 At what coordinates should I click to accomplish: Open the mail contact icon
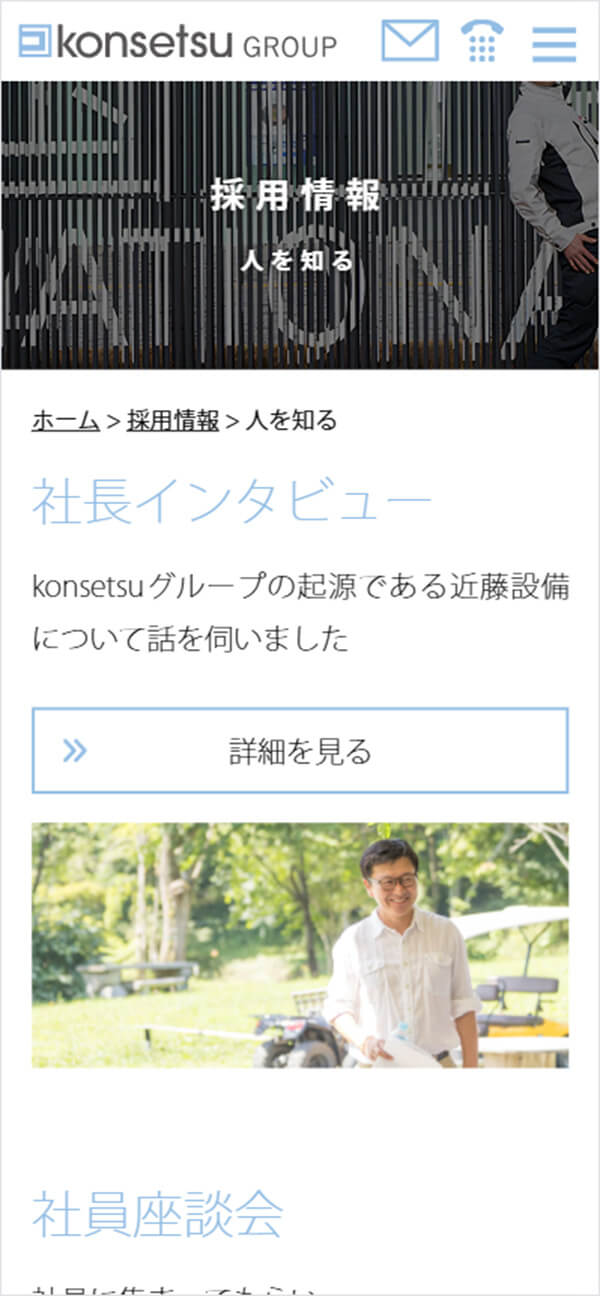point(410,42)
